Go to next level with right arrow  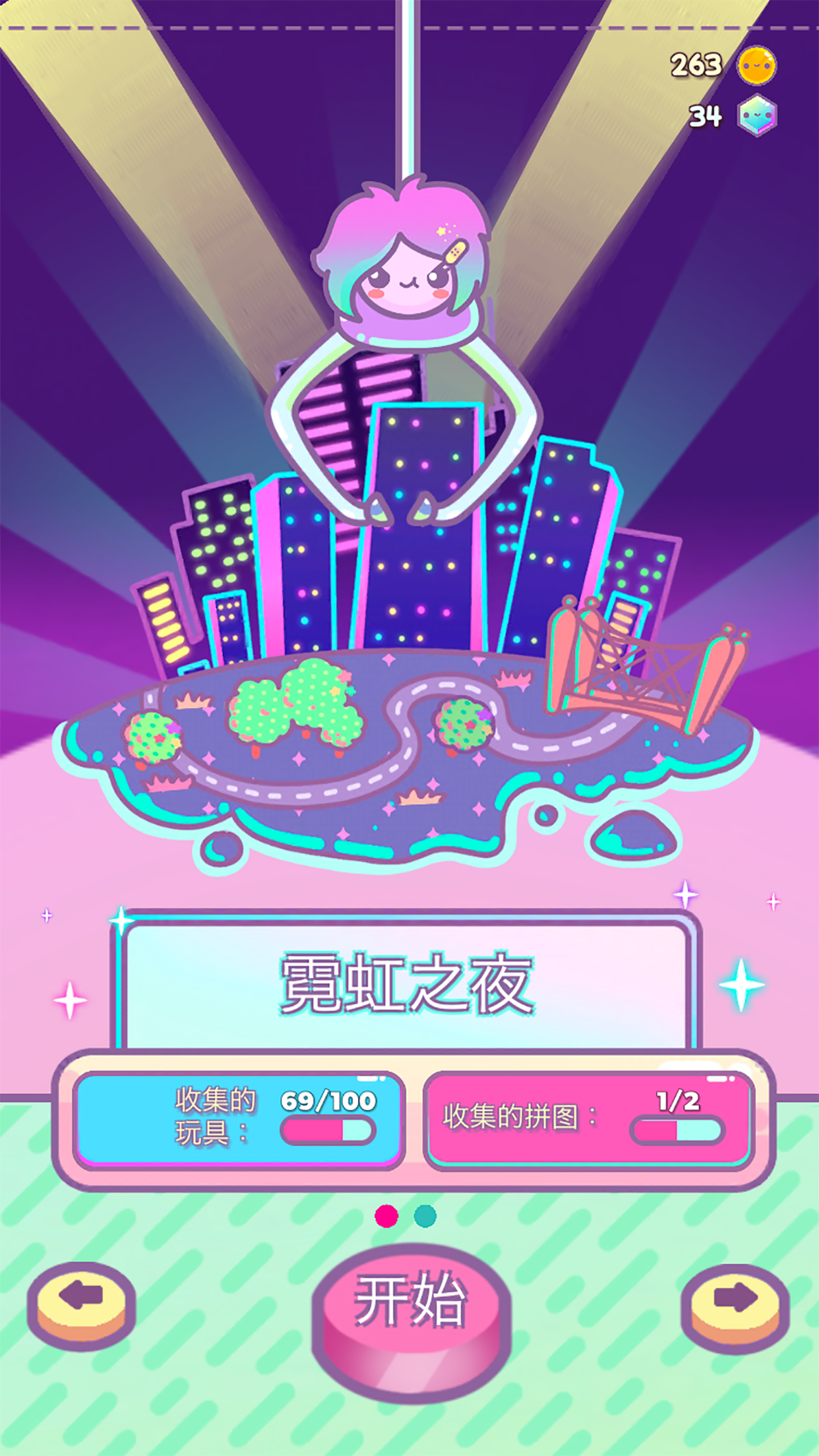(735, 1308)
